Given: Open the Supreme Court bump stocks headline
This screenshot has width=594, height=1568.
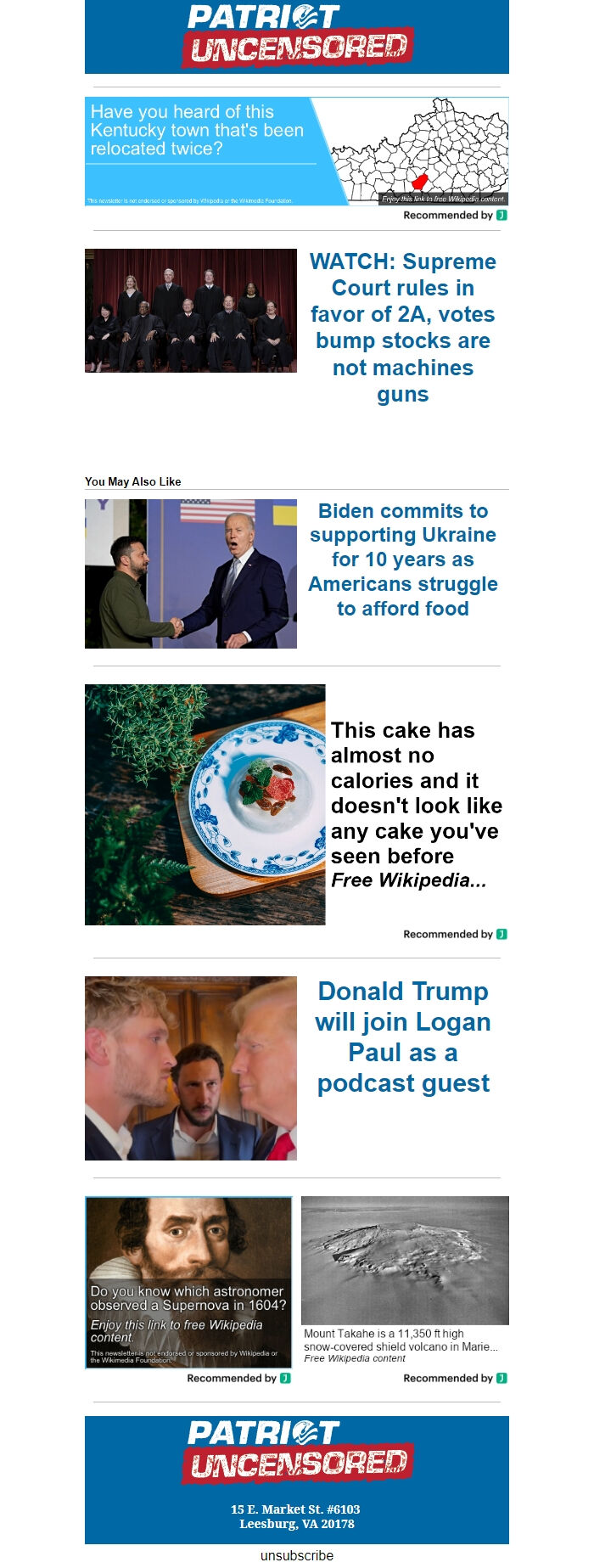Looking at the screenshot, I should [x=402, y=328].
